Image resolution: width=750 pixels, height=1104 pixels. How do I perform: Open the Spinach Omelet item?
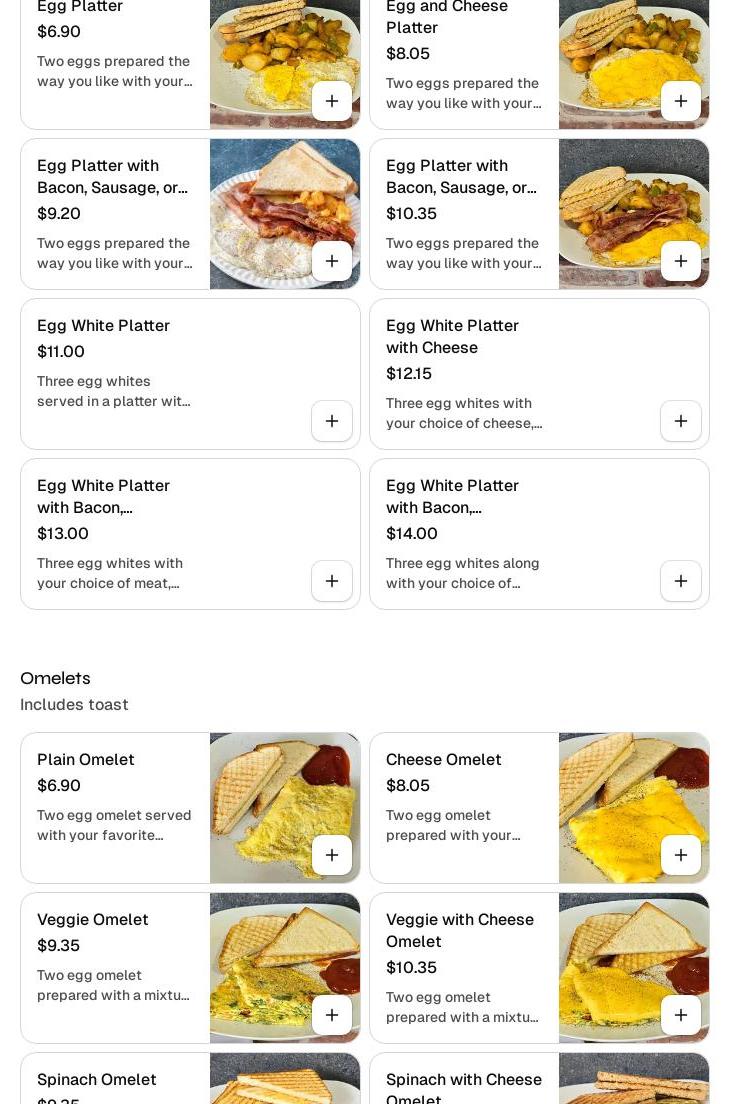97,1080
